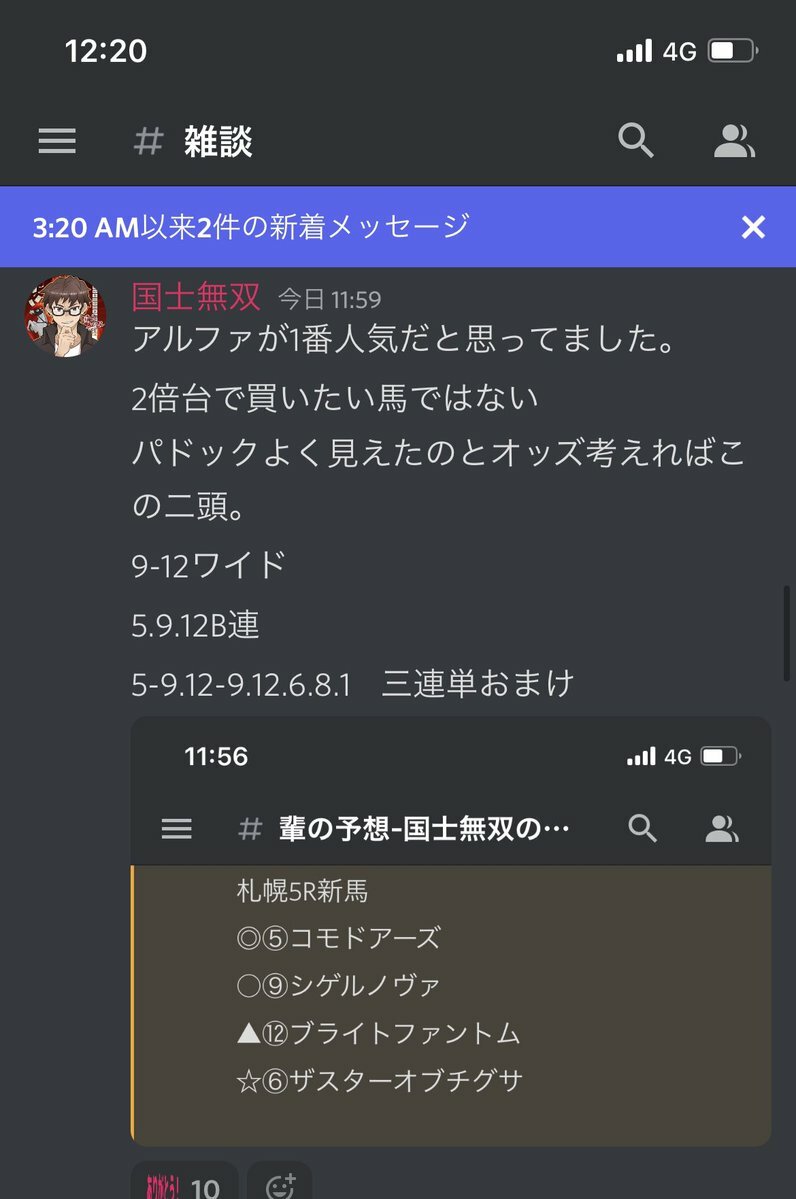Search in the 雑談 channel

point(635,141)
